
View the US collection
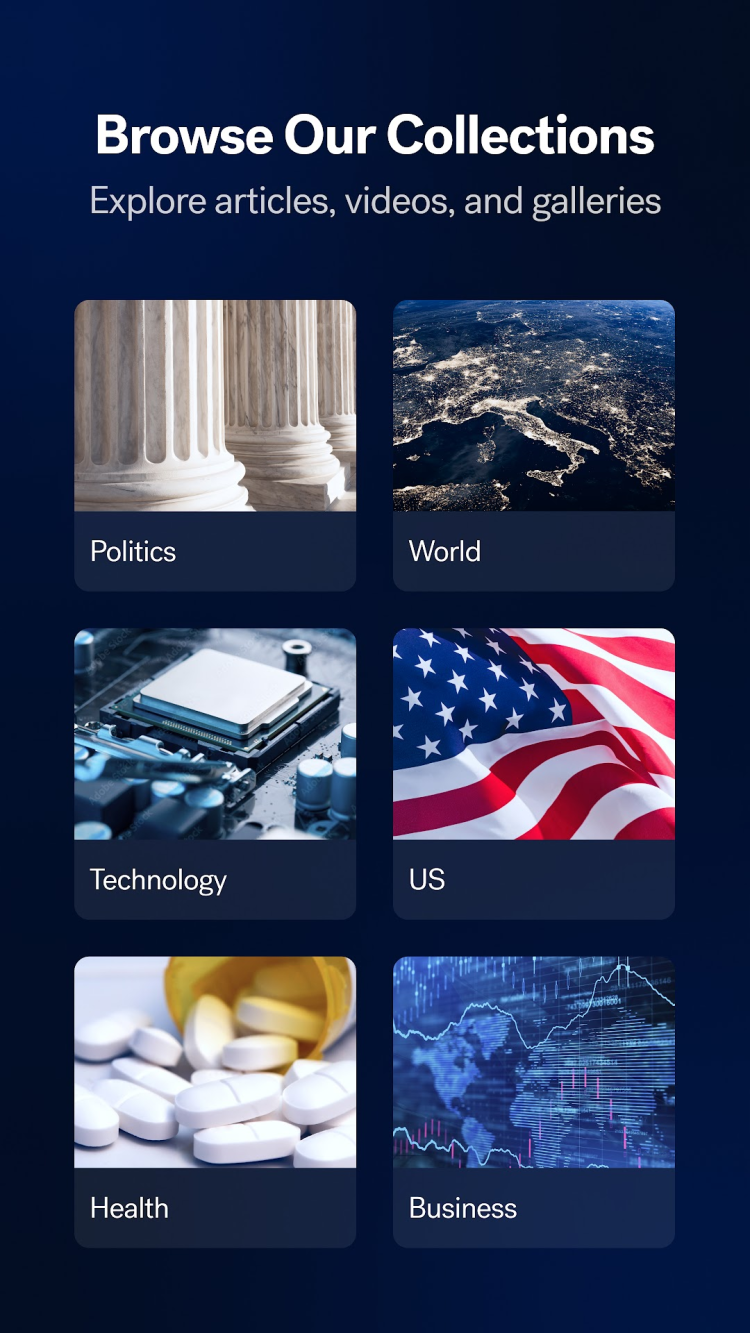click(533, 773)
